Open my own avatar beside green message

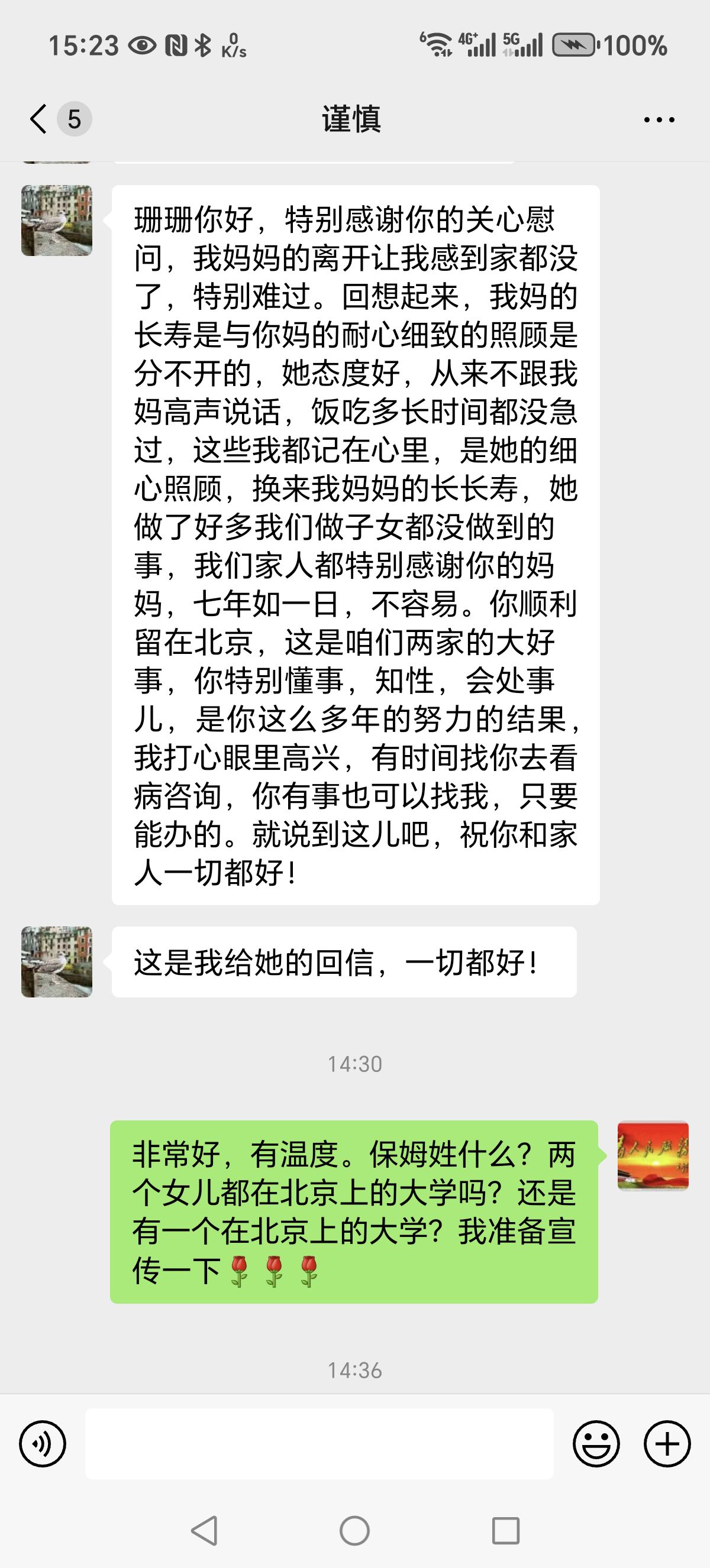(653, 1156)
